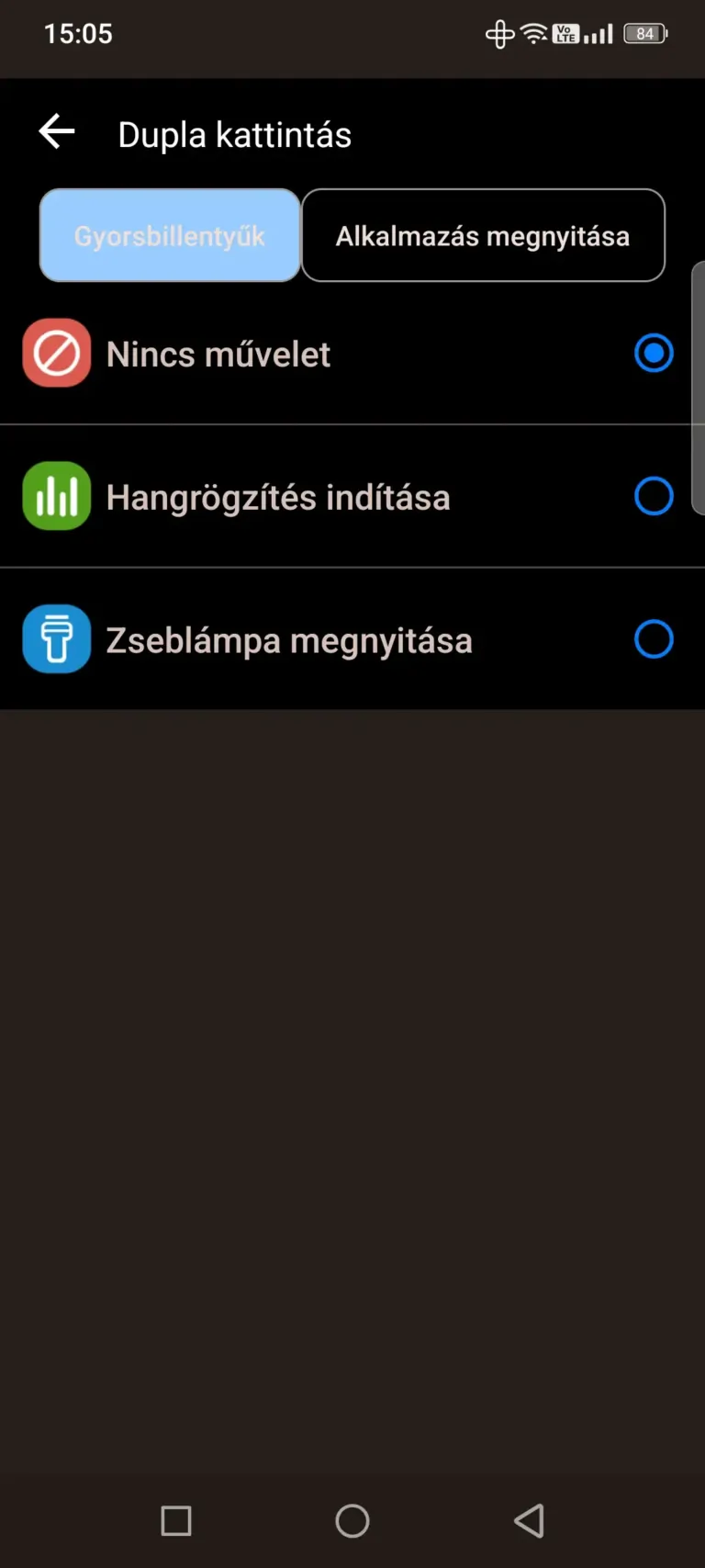
Task: Select Zseblámpa megnyitása
Action: coord(653,640)
